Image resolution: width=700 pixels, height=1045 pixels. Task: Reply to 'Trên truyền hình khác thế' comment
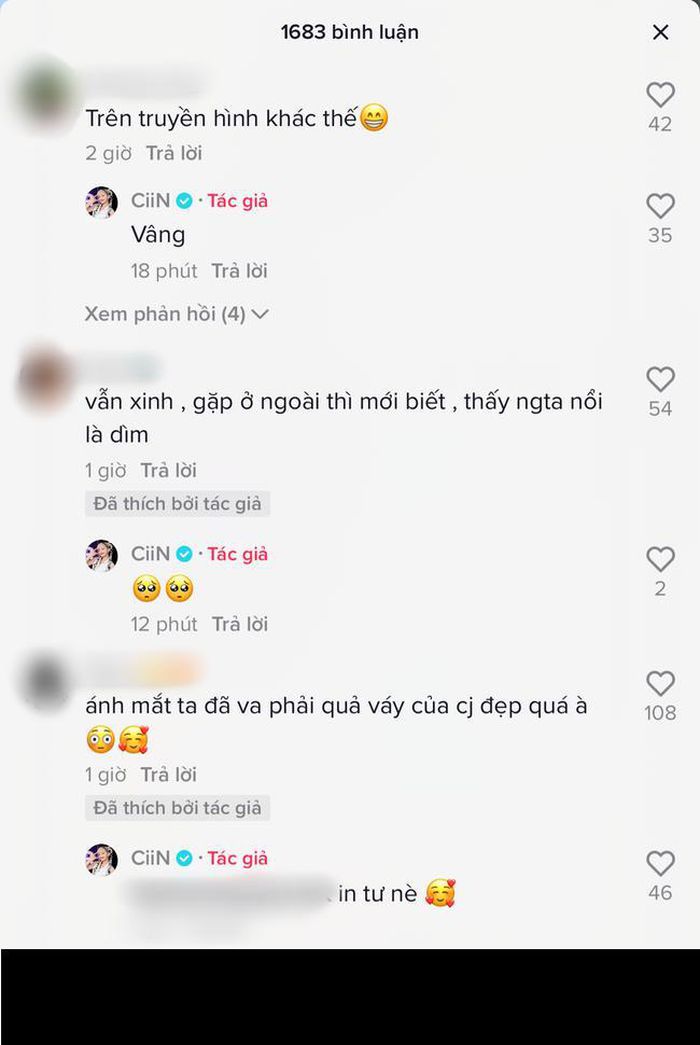[x=174, y=153]
